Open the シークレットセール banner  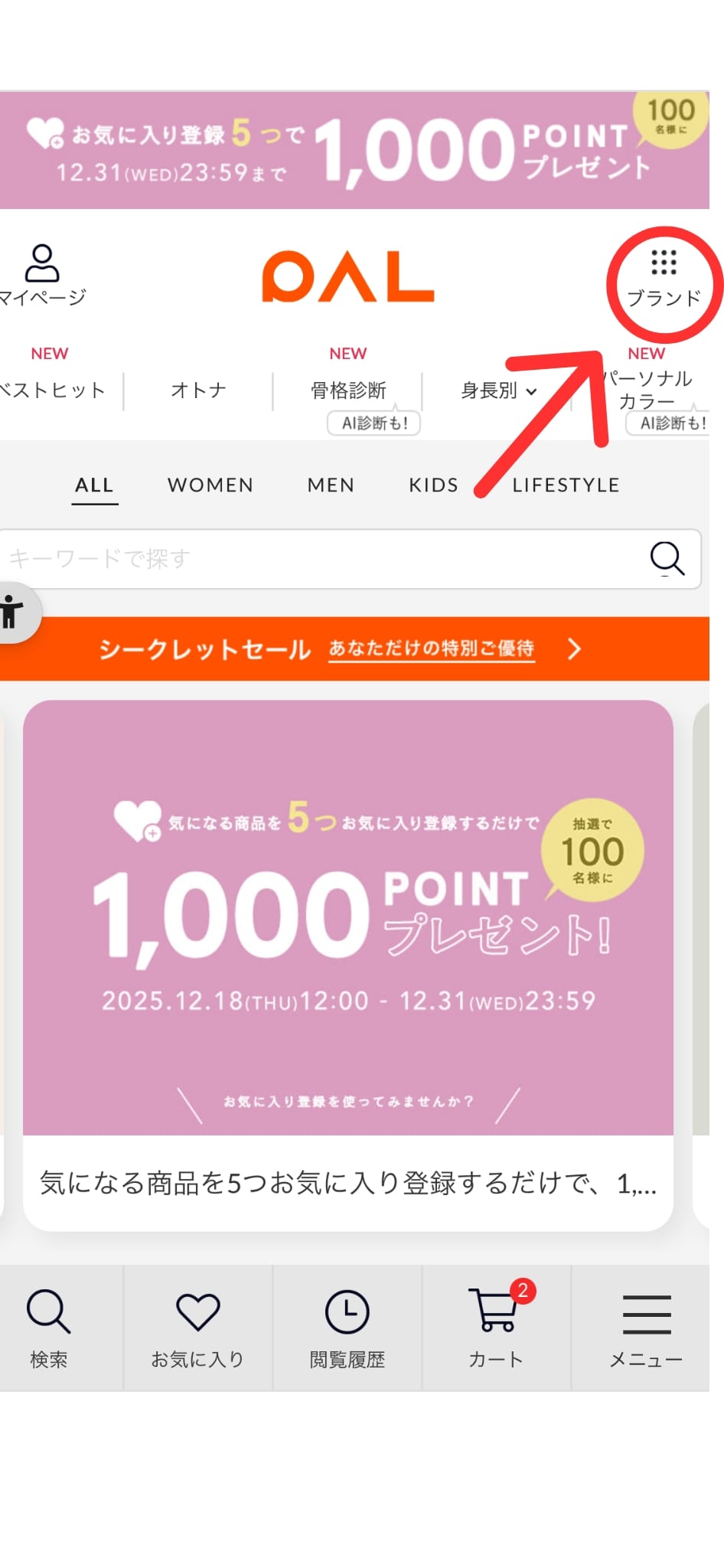(x=354, y=649)
